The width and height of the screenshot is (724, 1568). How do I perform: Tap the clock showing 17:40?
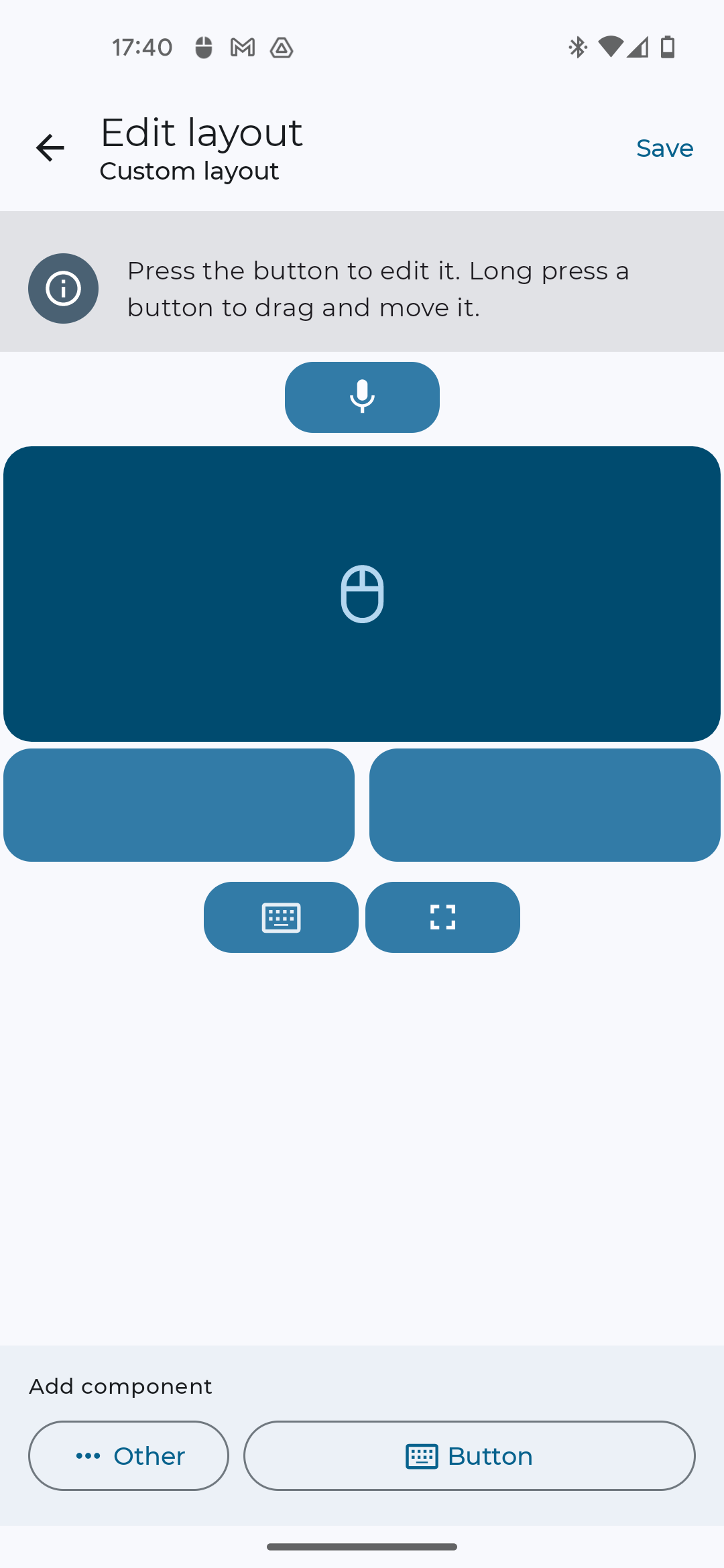click(x=141, y=47)
